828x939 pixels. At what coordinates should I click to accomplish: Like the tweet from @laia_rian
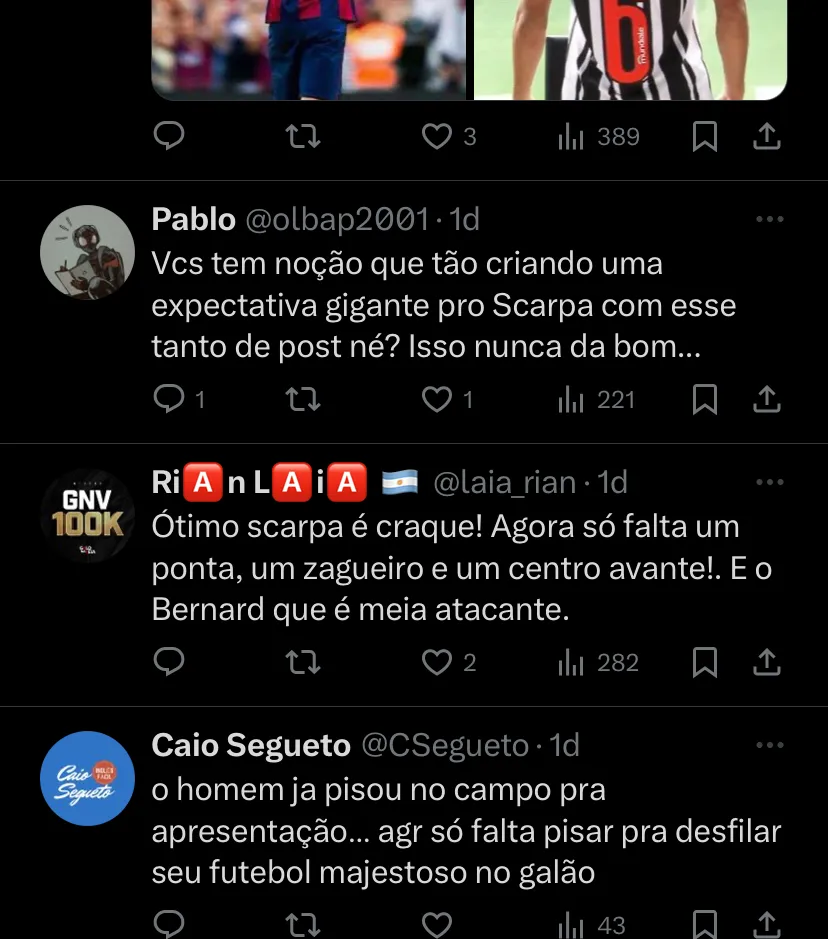tap(437, 662)
